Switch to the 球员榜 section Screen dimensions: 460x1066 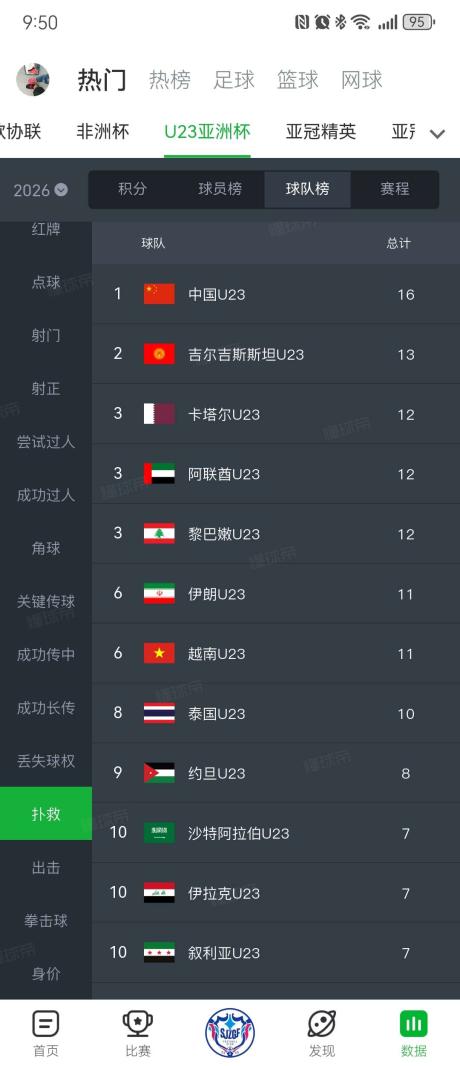tap(219, 189)
